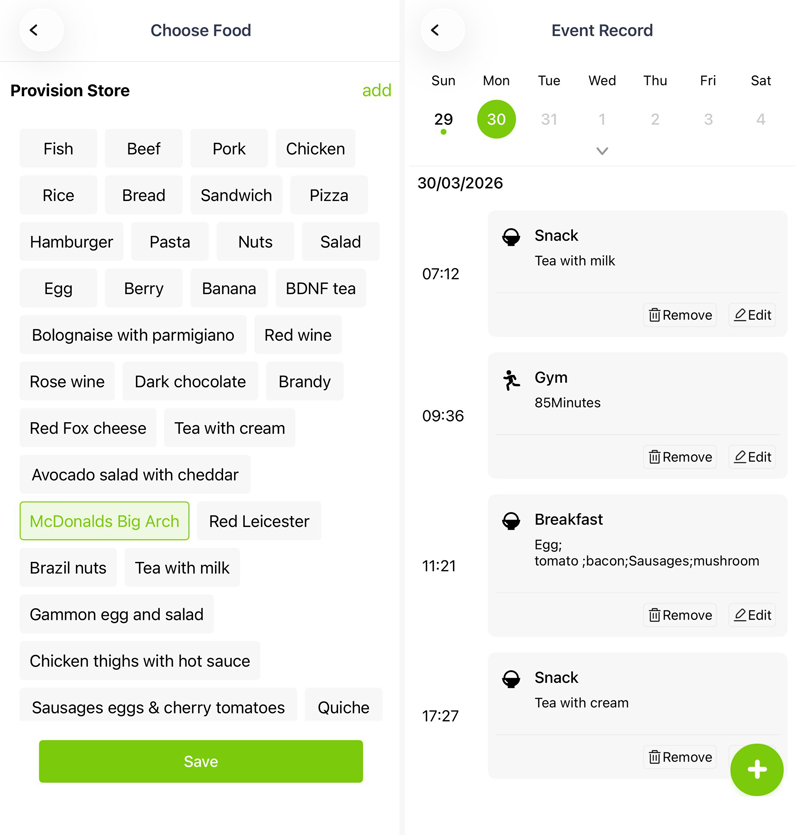Edit the Gym 85Minutes entry

[753, 457]
